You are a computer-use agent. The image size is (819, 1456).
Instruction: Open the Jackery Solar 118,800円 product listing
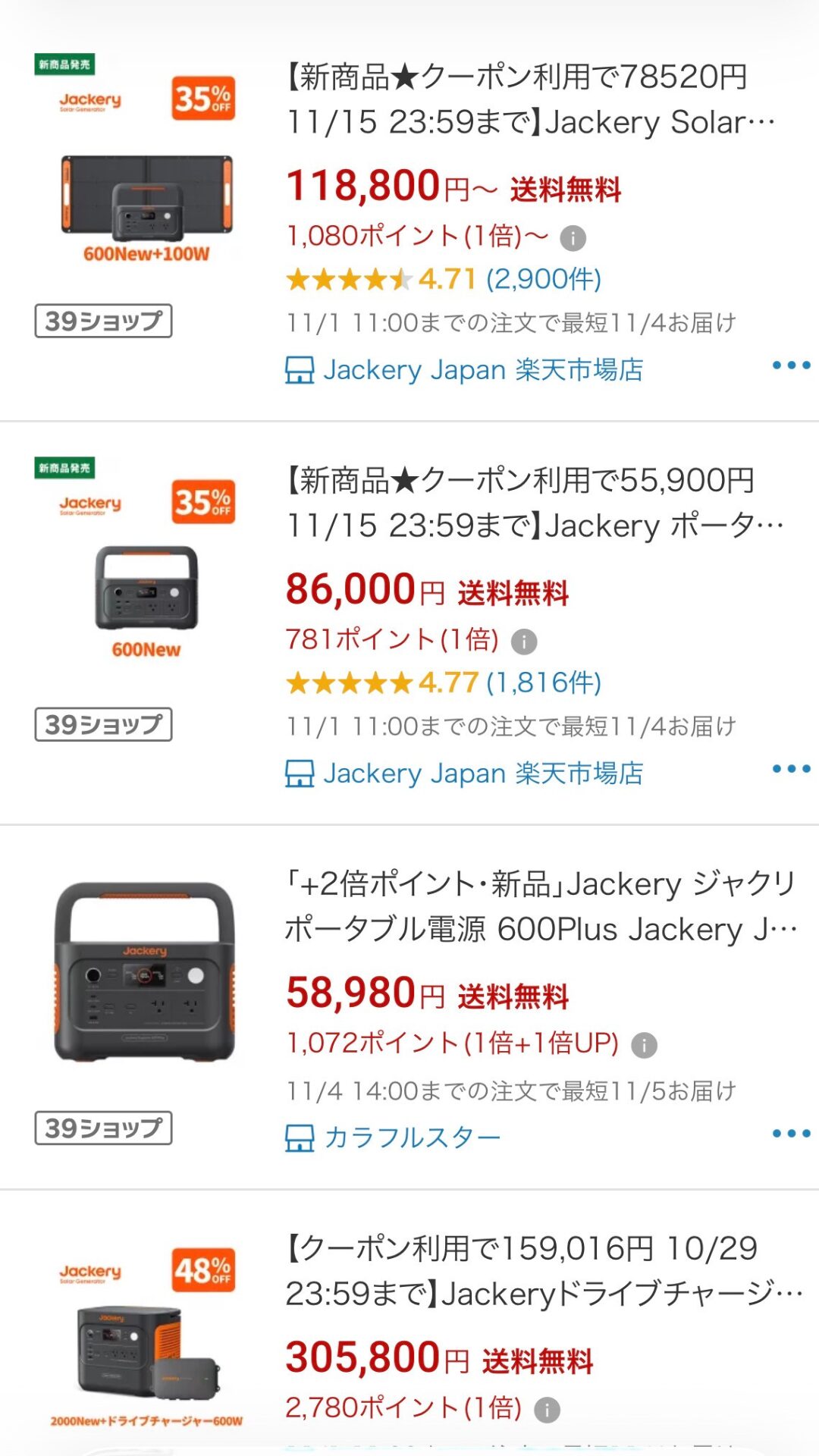(x=531, y=99)
